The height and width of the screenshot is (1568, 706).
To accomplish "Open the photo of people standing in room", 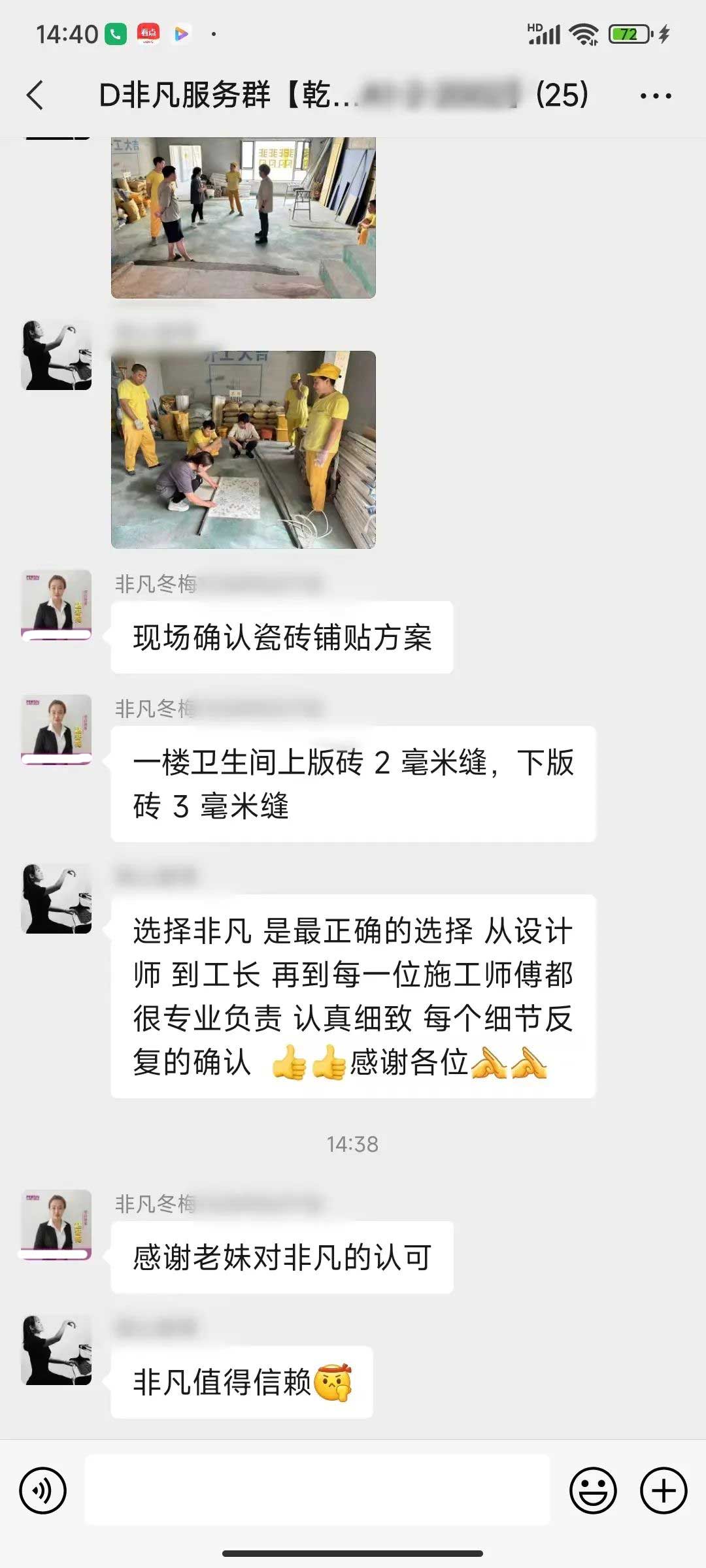I will pyautogui.click(x=243, y=217).
